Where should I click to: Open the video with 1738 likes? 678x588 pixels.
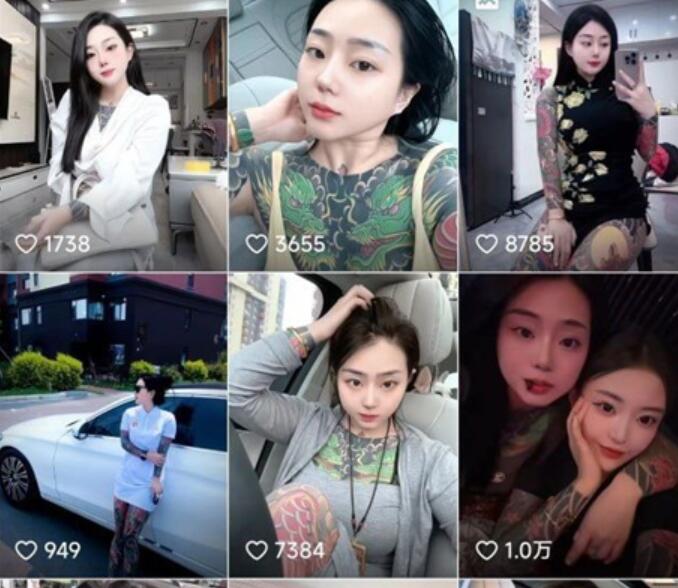point(113,135)
